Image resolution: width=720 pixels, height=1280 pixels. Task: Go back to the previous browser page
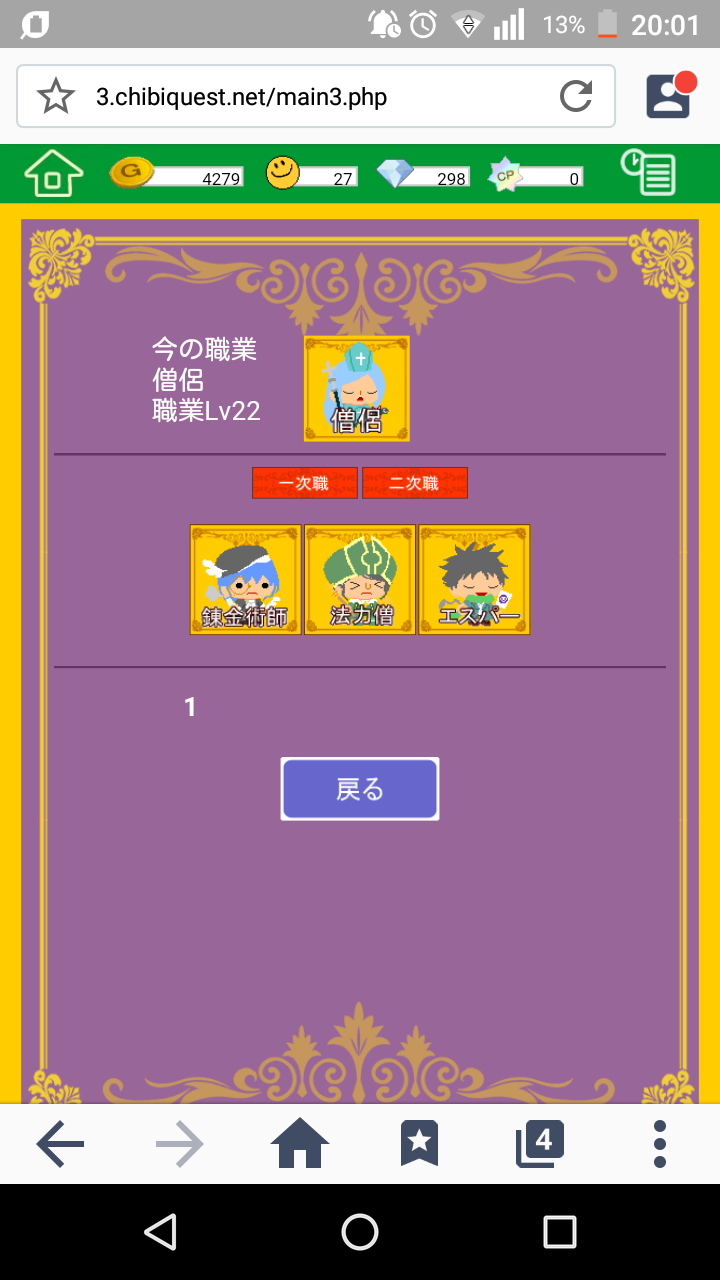60,1144
